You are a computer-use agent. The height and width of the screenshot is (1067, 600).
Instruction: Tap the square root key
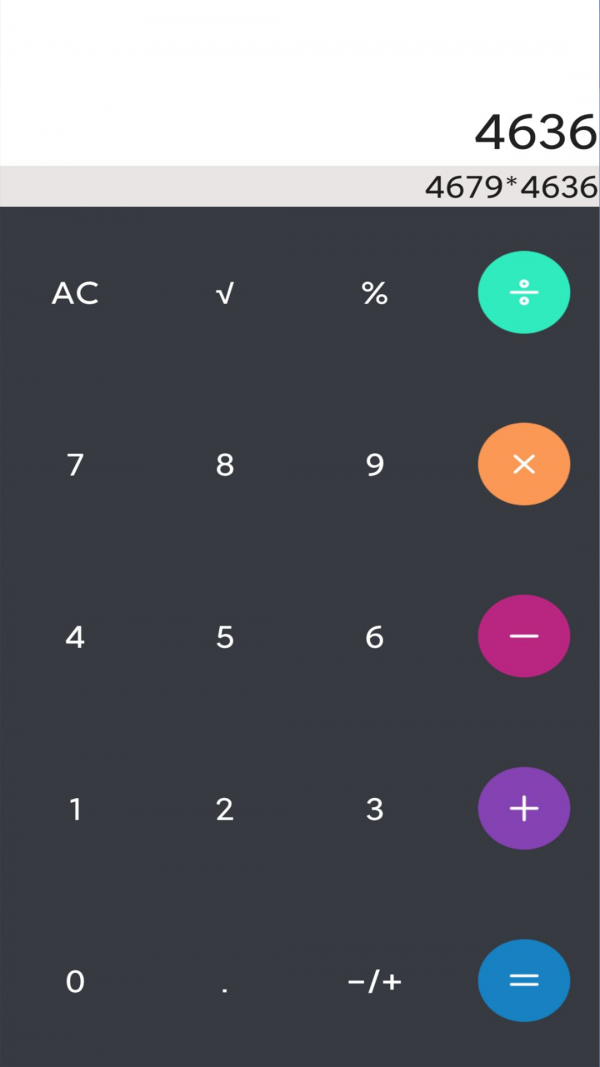225,293
